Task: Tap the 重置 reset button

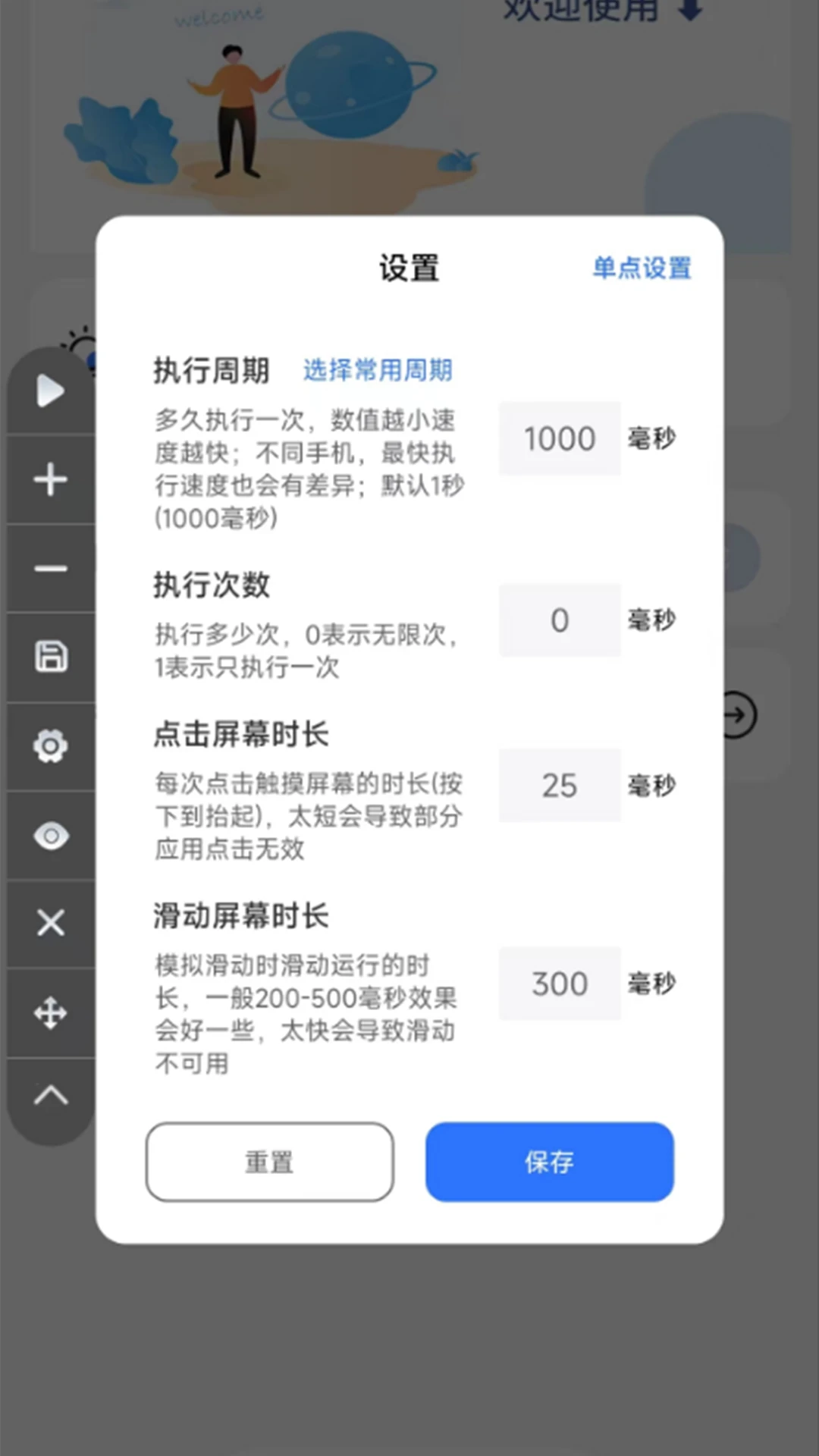Action: click(x=269, y=1162)
